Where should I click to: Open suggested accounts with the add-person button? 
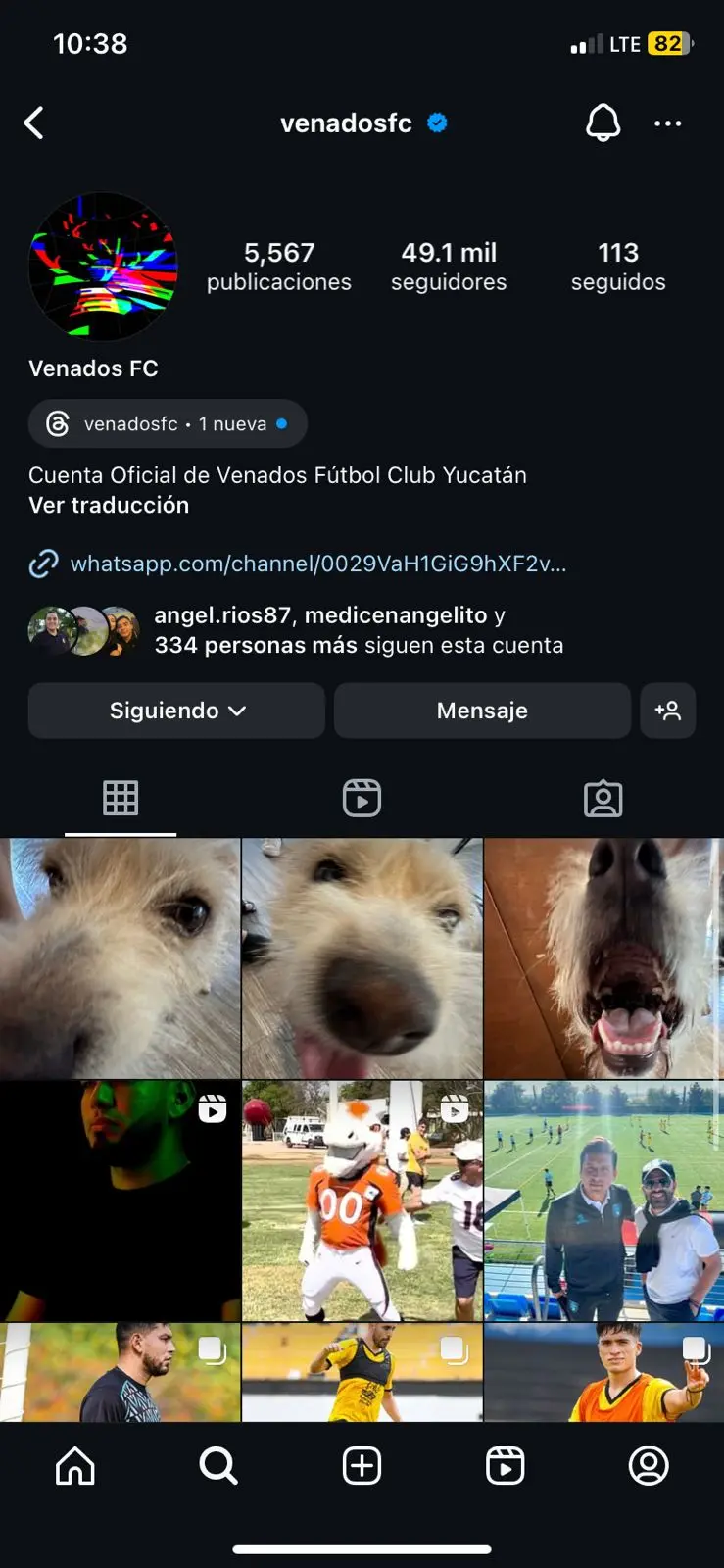pyautogui.click(x=668, y=710)
